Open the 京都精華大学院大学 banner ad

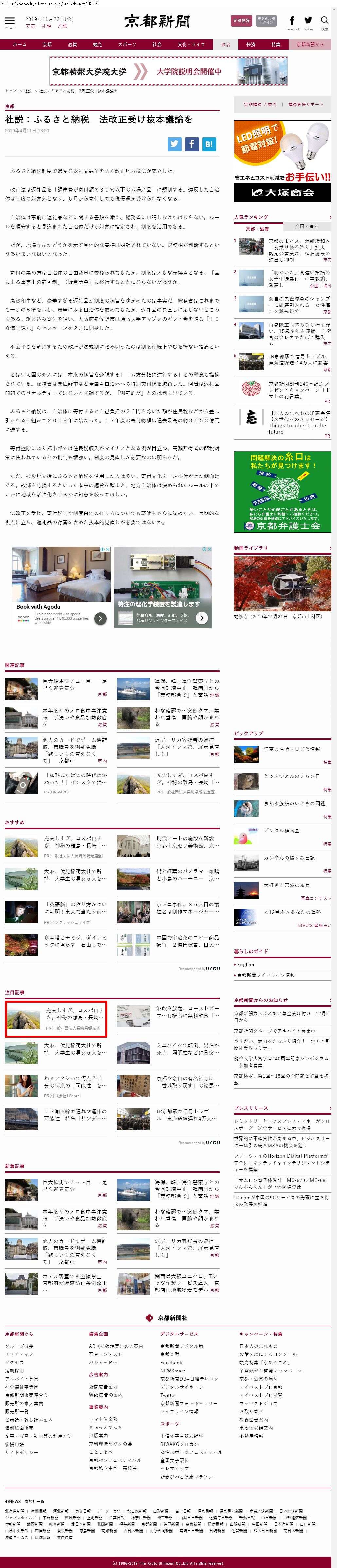pyautogui.click(x=168, y=72)
